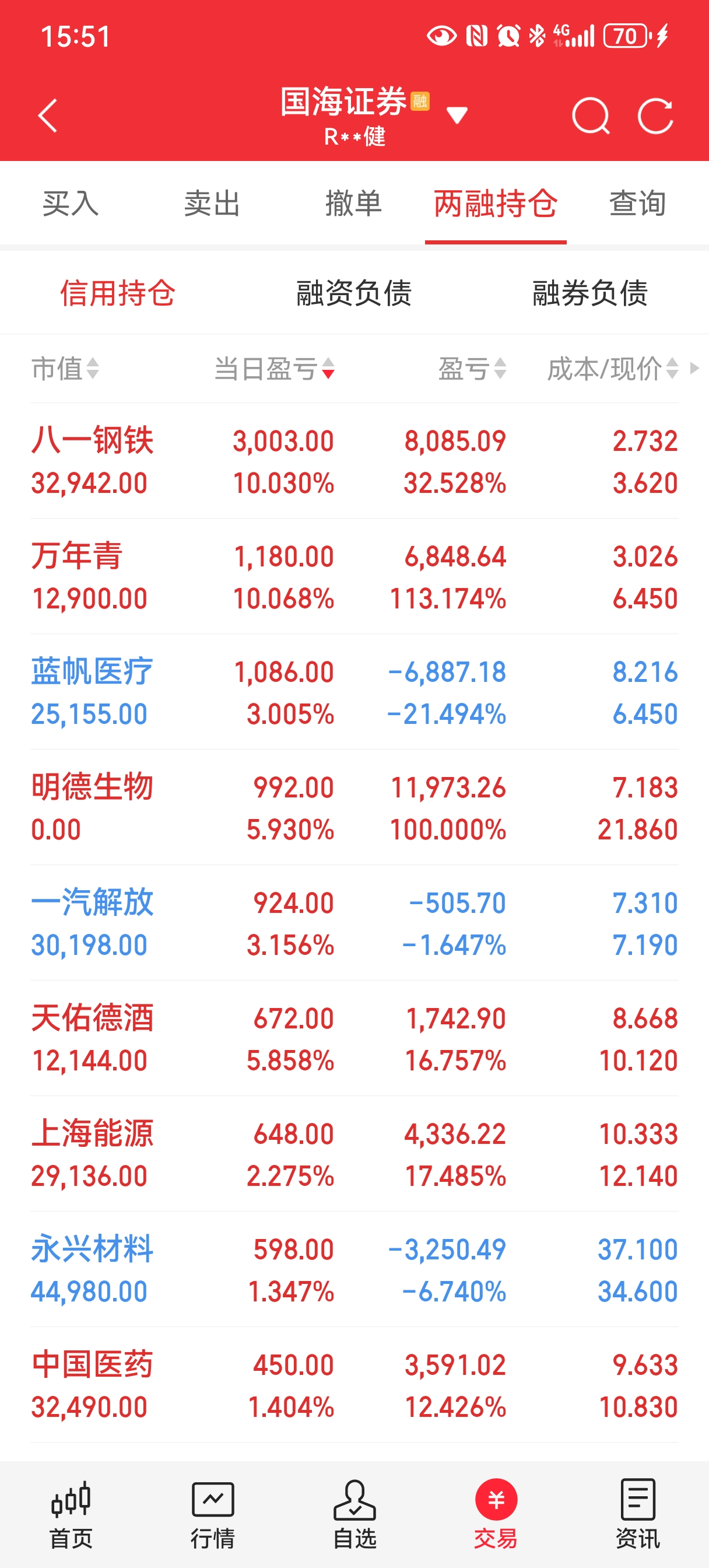Sort holdings by 市值
The height and width of the screenshot is (1568, 709).
[65, 369]
